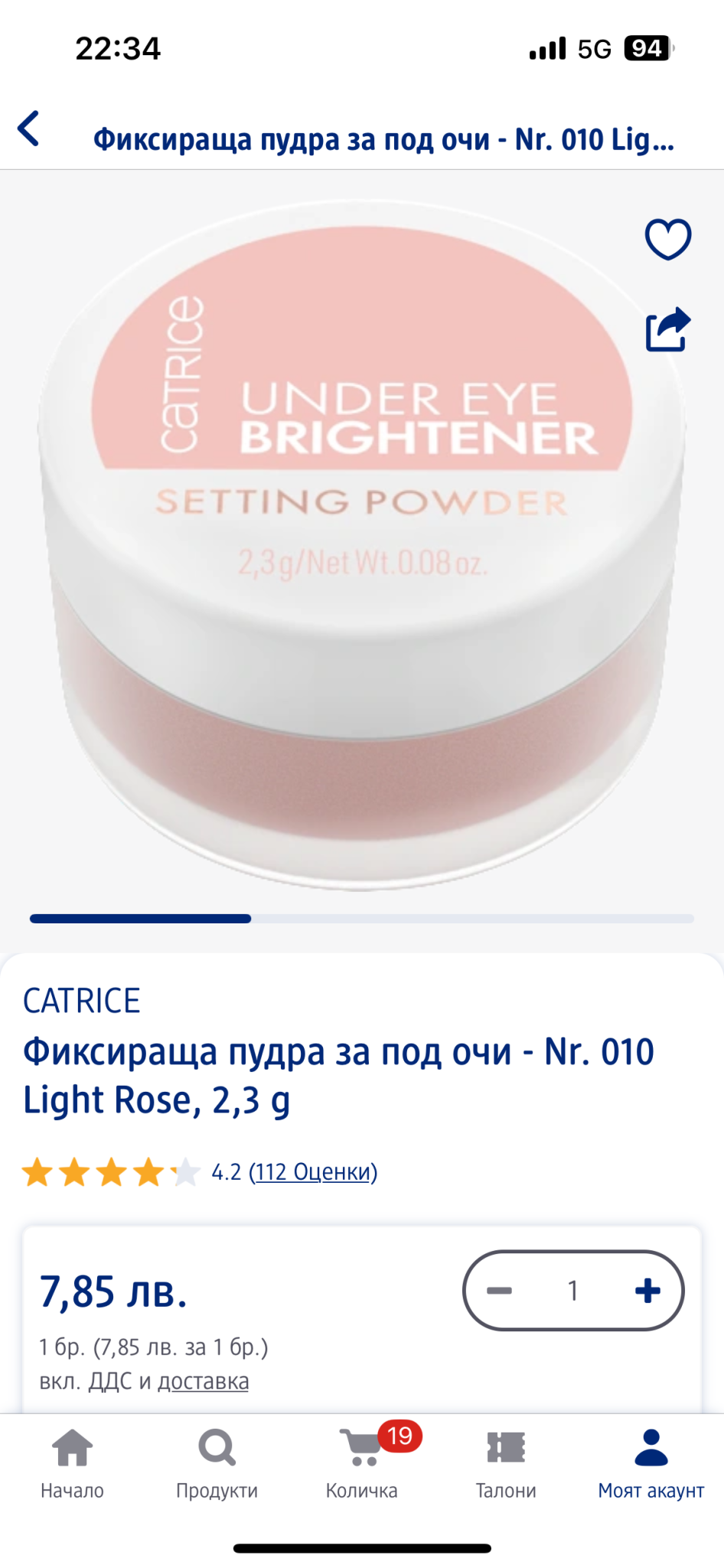724x1568 pixels.
Task: Switch to Моят акаунт tab
Action: 651,1463
